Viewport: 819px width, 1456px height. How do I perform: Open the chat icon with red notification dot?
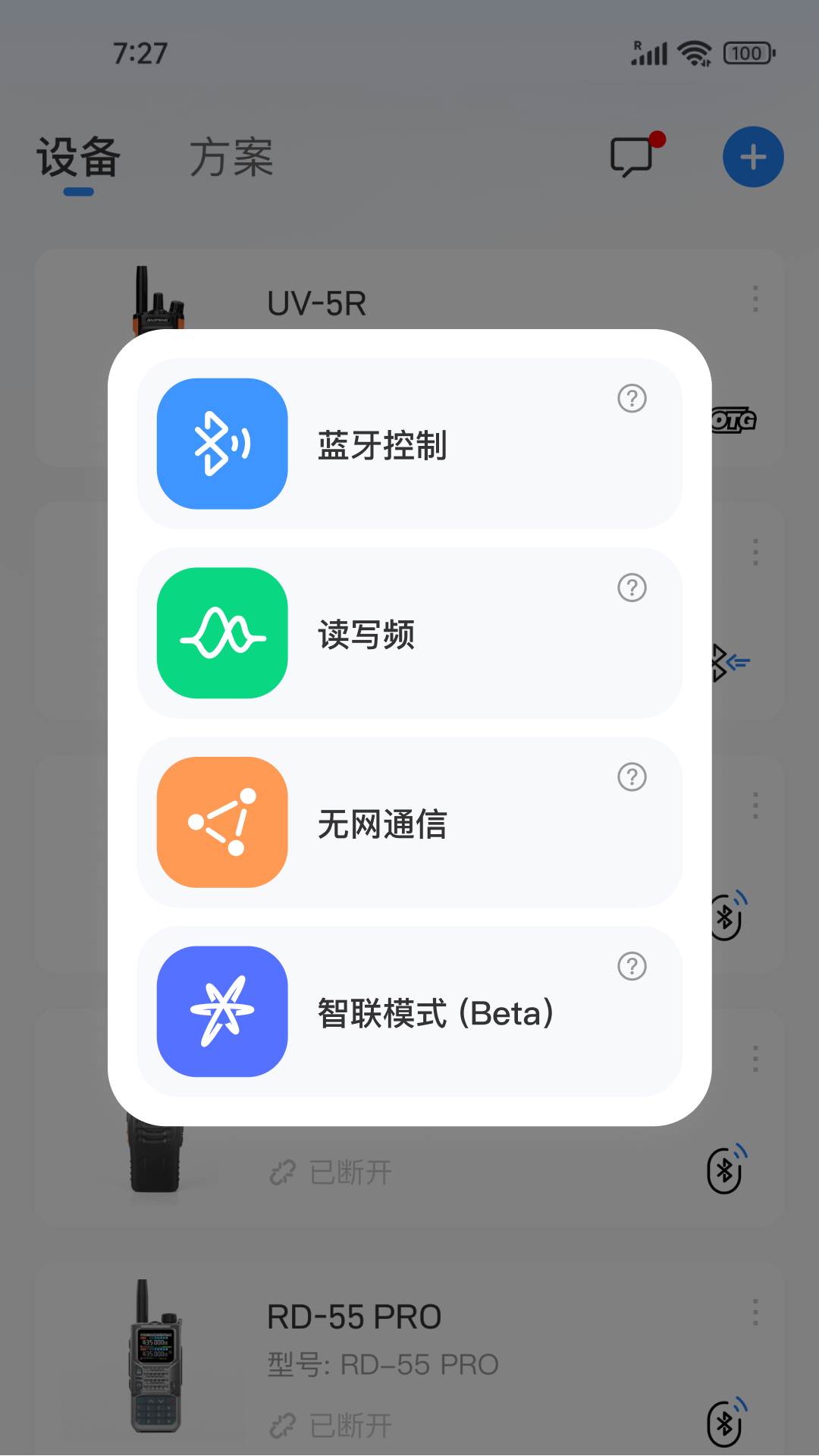632,155
